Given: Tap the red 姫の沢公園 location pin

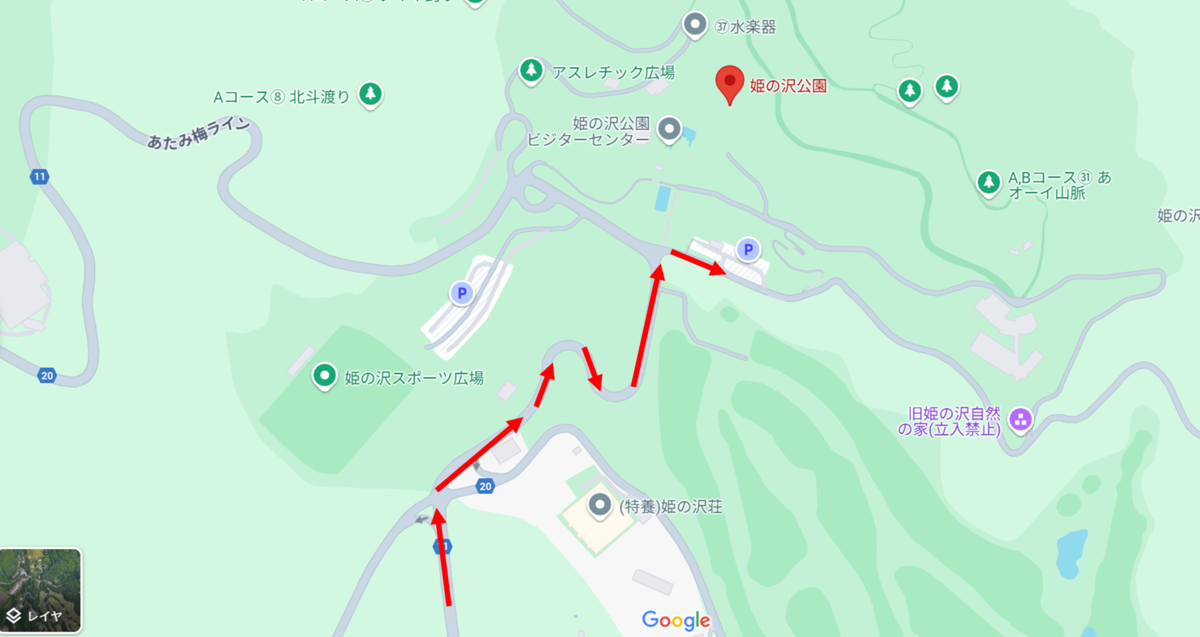Looking at the screenshot, I should tap(731, 86).
